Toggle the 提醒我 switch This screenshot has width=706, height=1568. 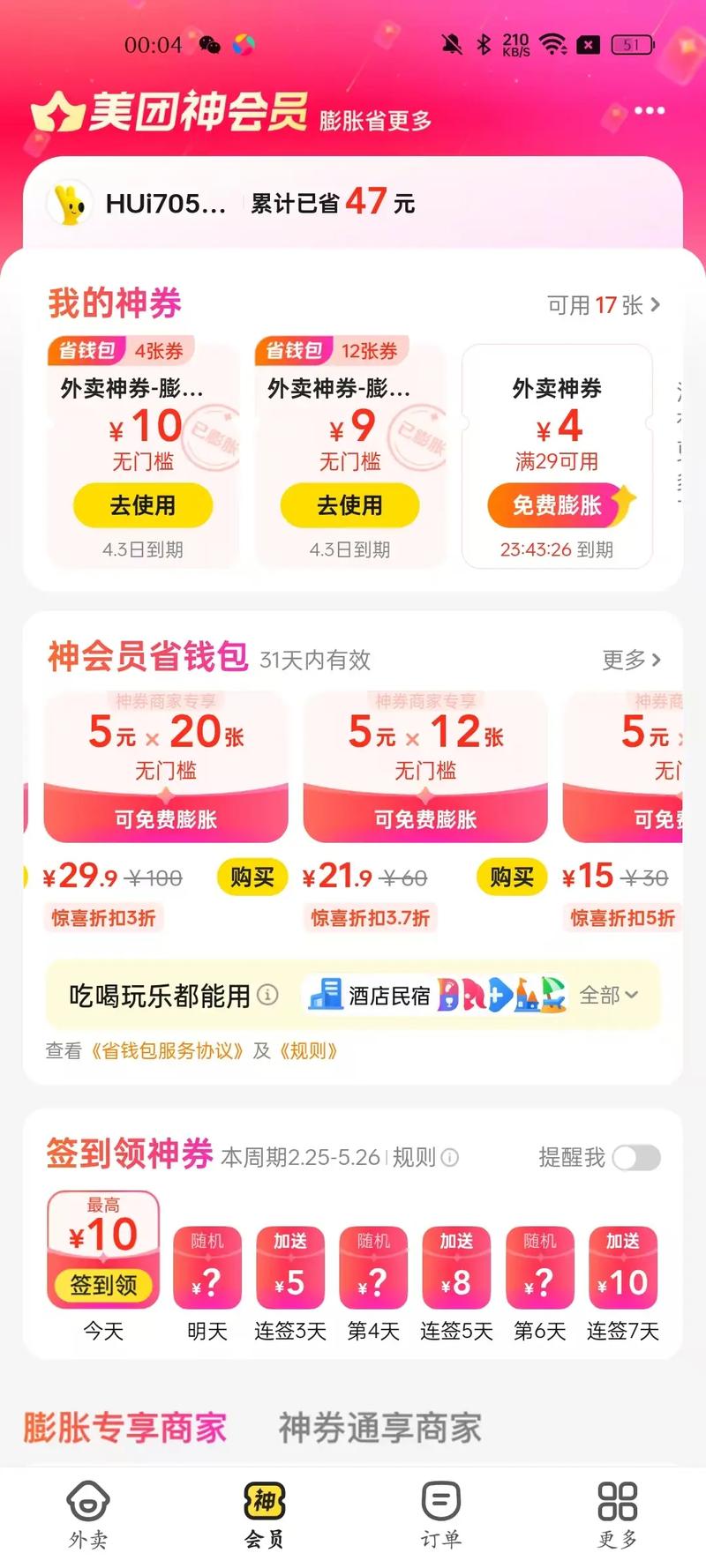pos(636,1158)
